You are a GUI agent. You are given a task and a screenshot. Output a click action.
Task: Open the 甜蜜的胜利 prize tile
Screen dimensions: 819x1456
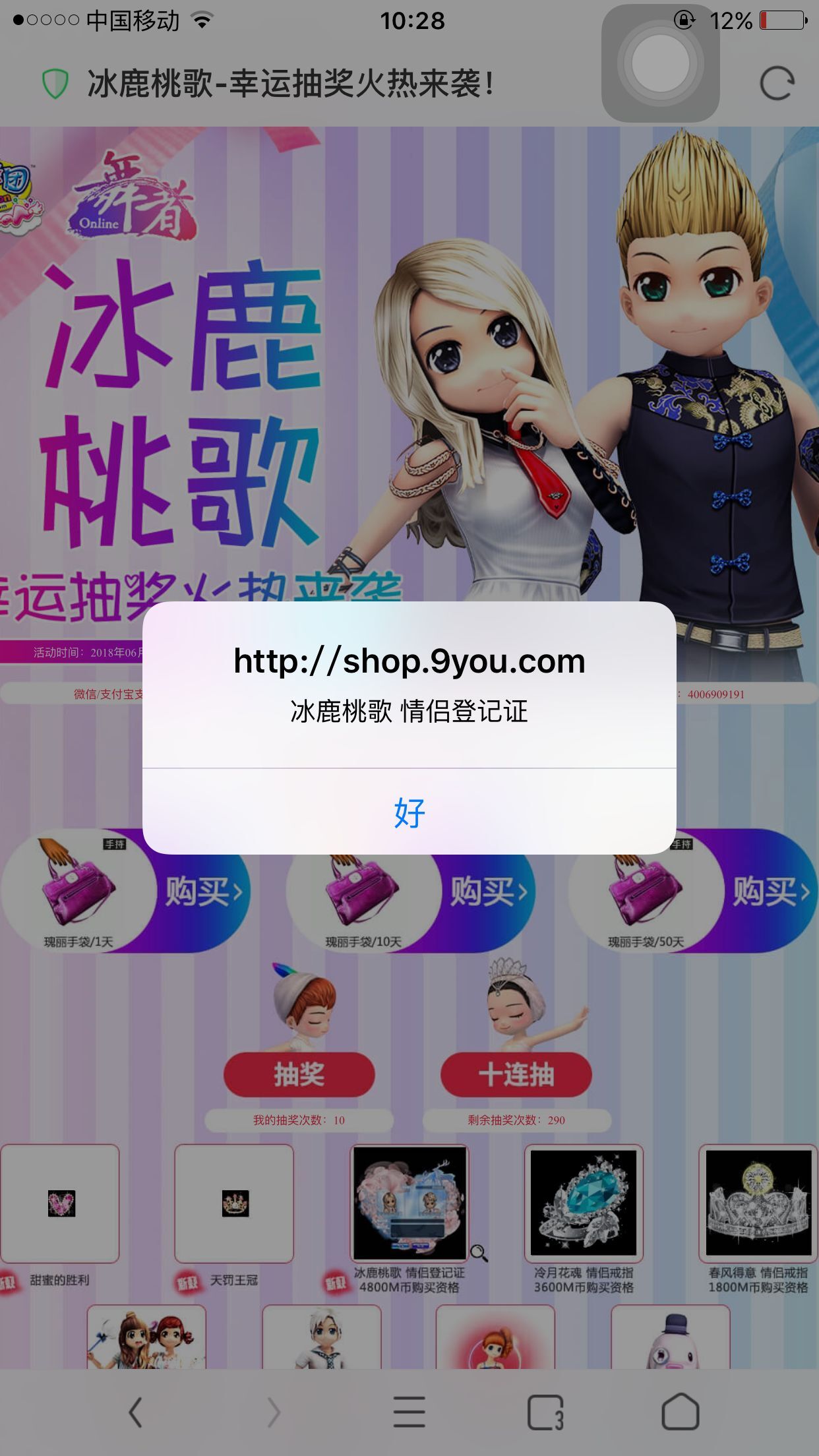(60, 1203)
